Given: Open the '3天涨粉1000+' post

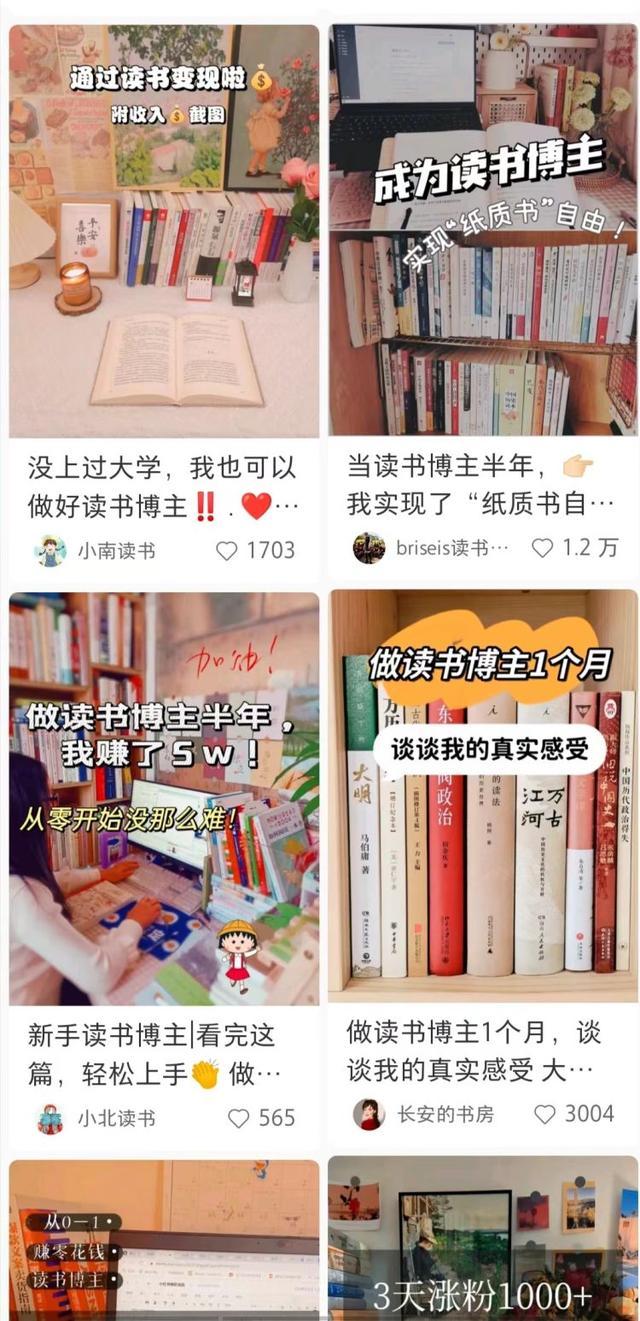Looking at the screenshot, I should click(484, 1239).
